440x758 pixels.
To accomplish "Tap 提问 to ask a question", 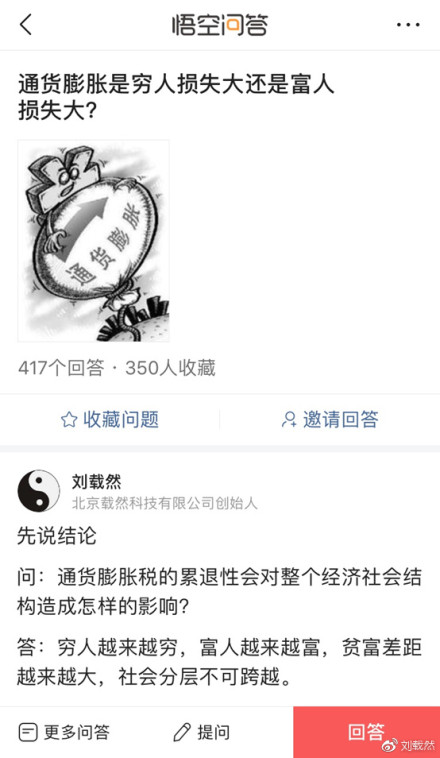I will [x=201, y=732].
